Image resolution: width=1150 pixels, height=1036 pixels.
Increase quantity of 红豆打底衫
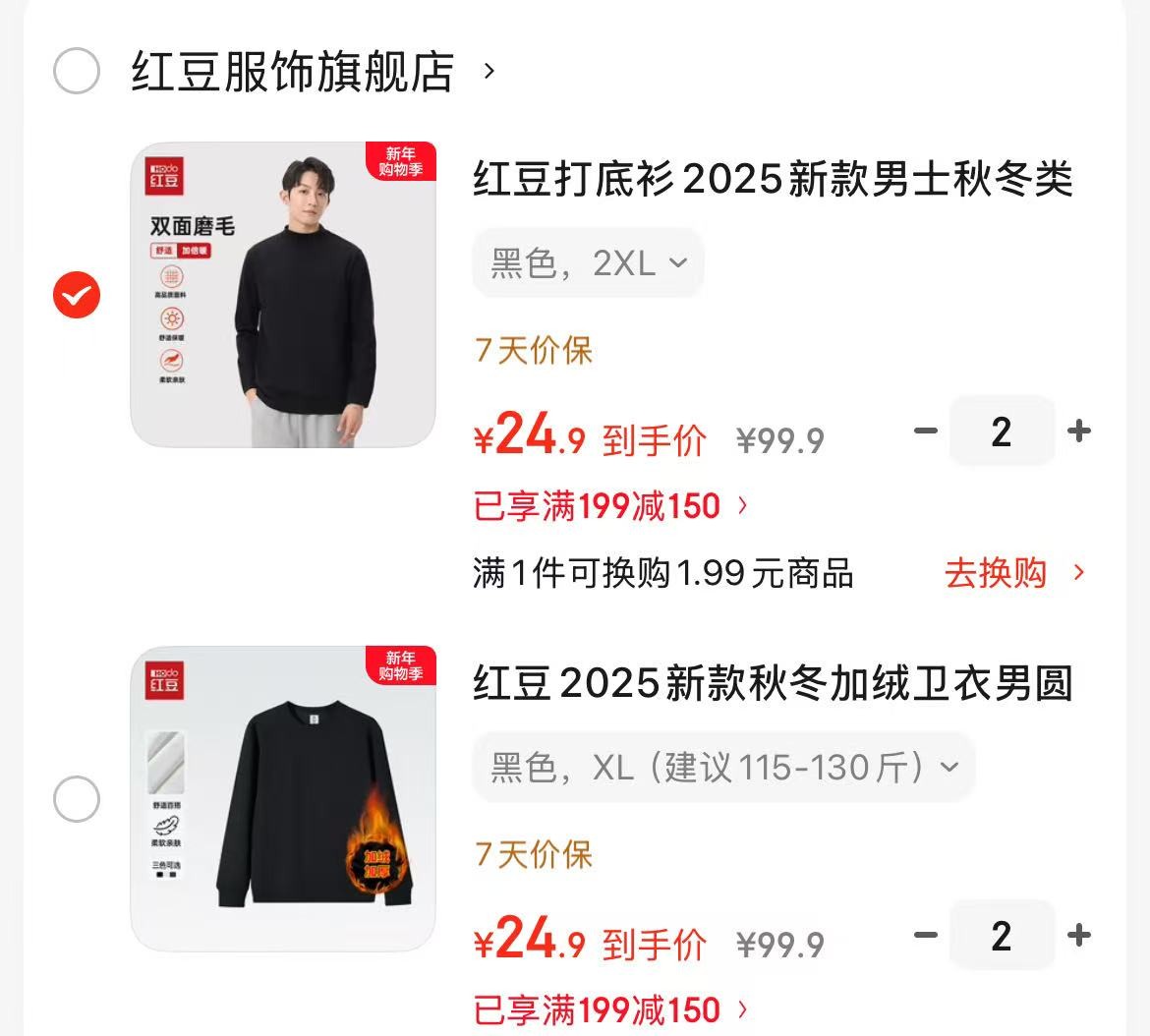point(1079,431)
